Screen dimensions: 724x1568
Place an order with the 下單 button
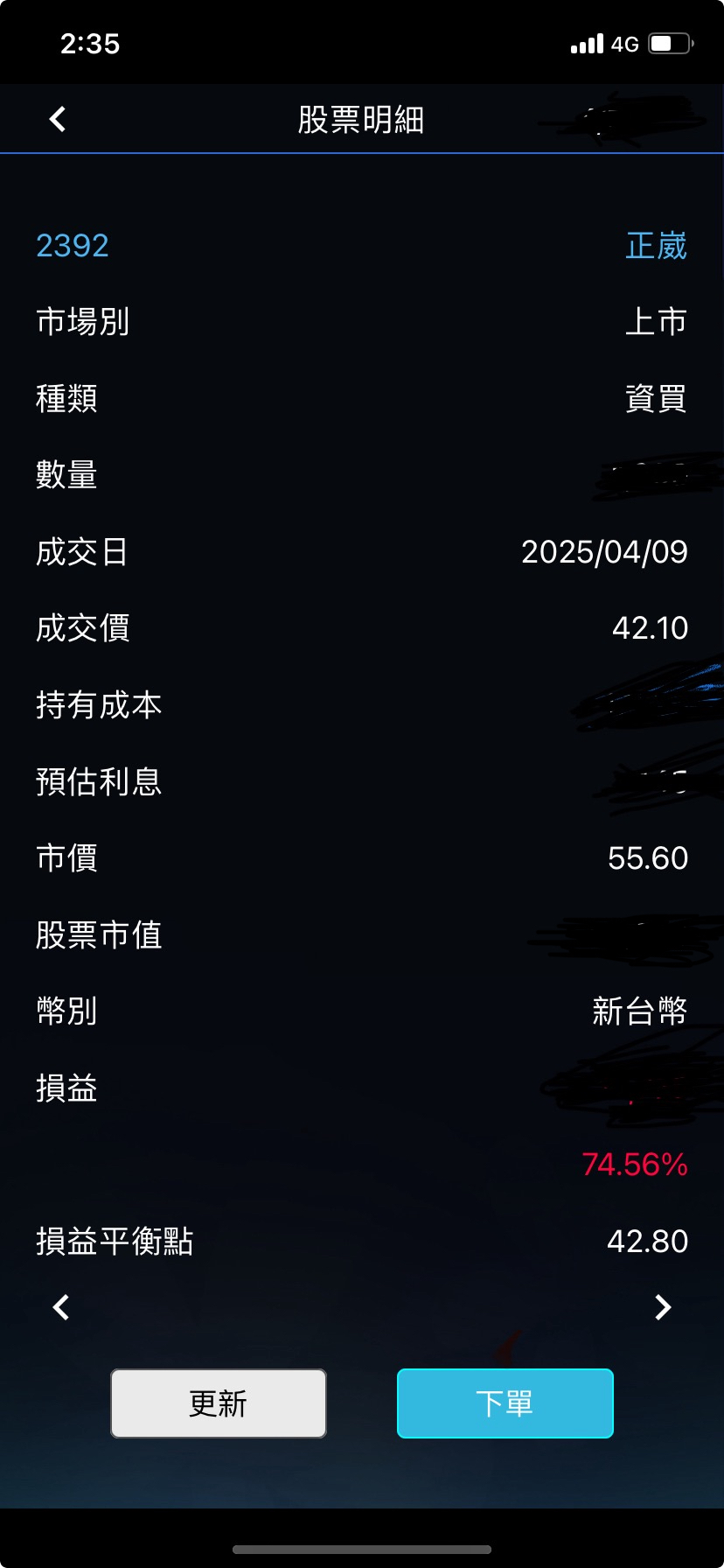pos(505,1403)
